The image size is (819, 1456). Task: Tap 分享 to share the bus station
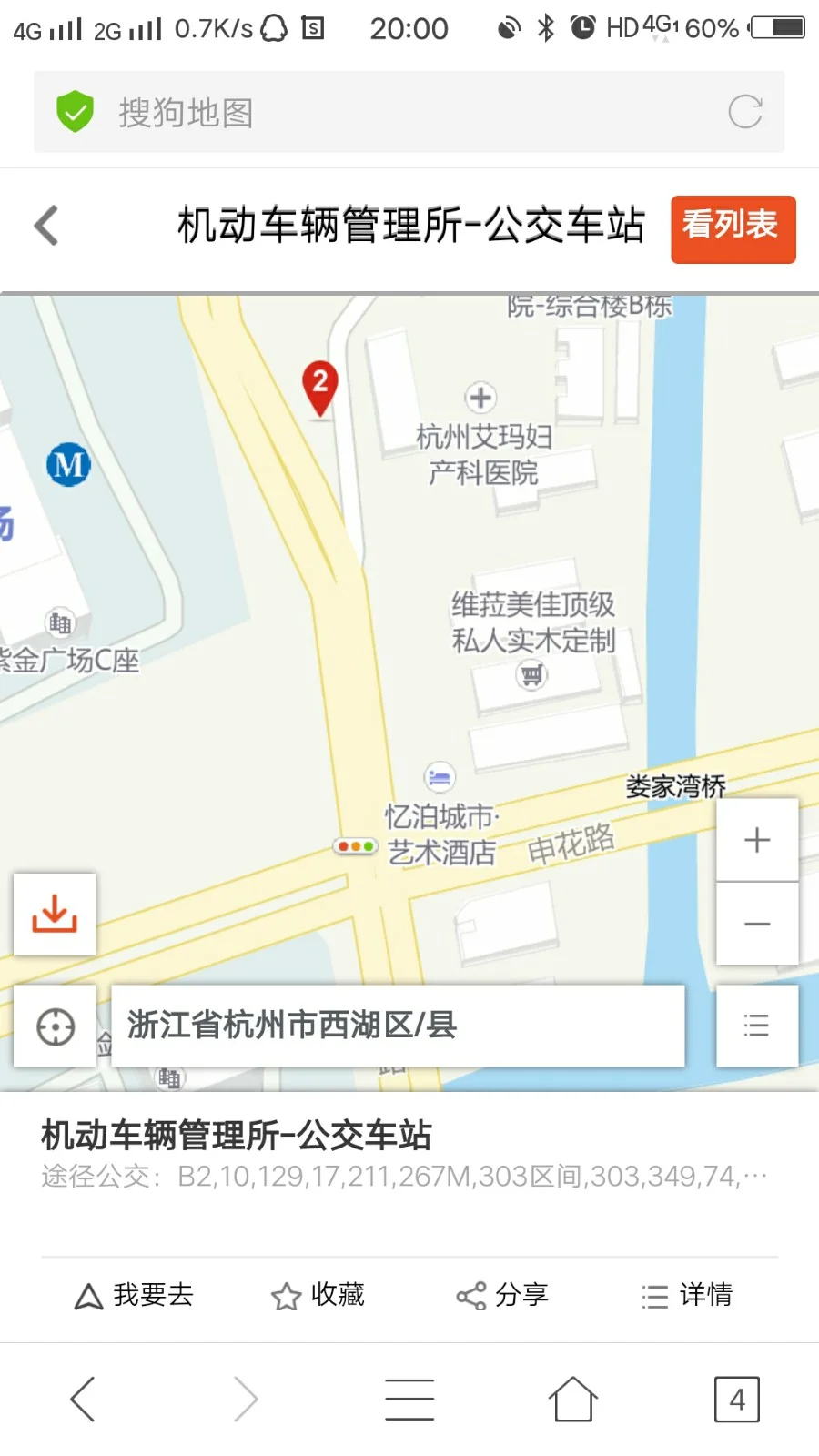503,1296
